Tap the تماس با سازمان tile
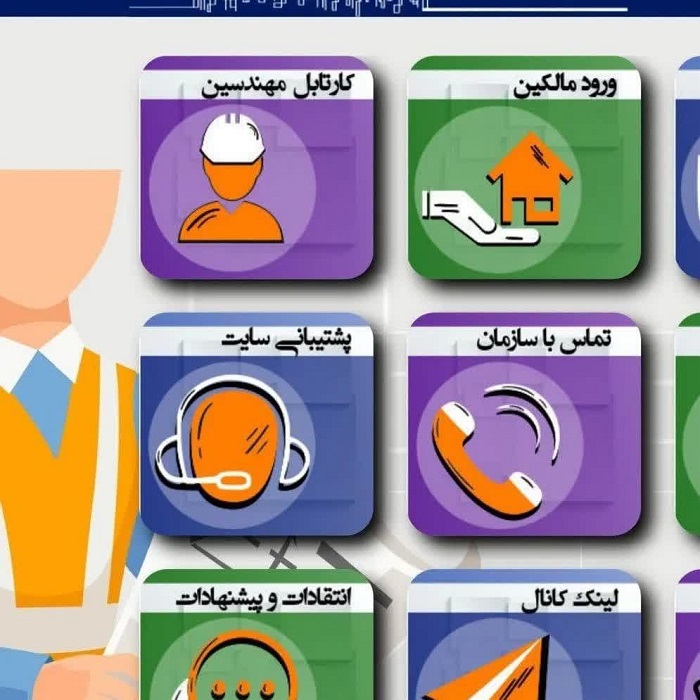 click(x=523, y=425)
